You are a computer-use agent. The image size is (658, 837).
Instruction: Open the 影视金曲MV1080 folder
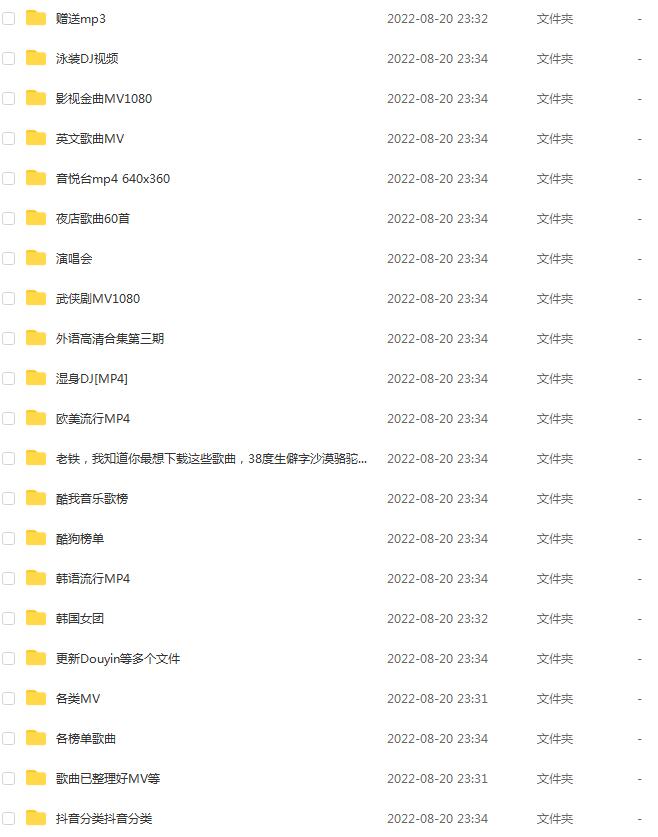pyautogui.click(x=104, y=99)
